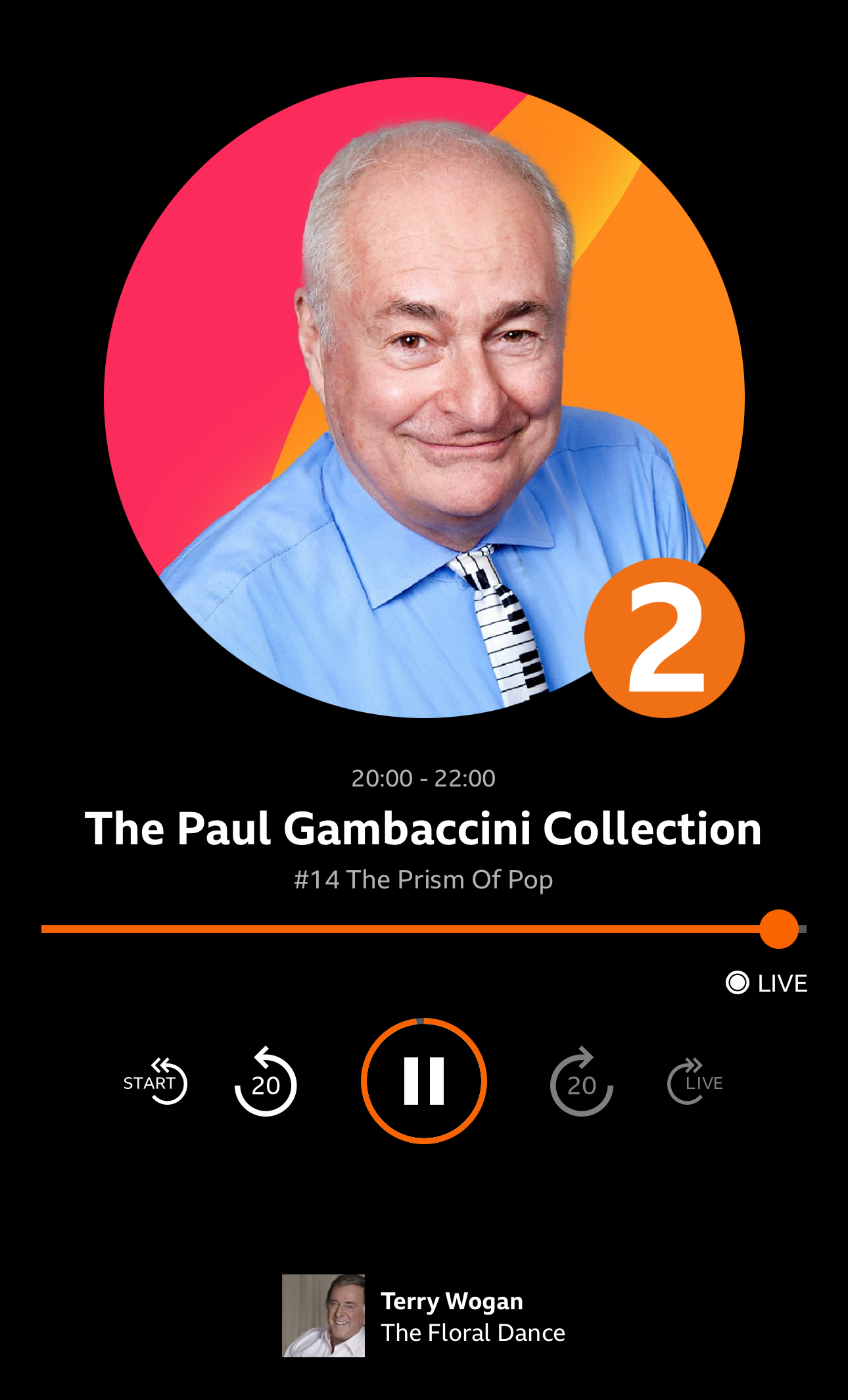Tap the playback progress slider
This screenshot has width=848, height=1400.
point(421,929)
